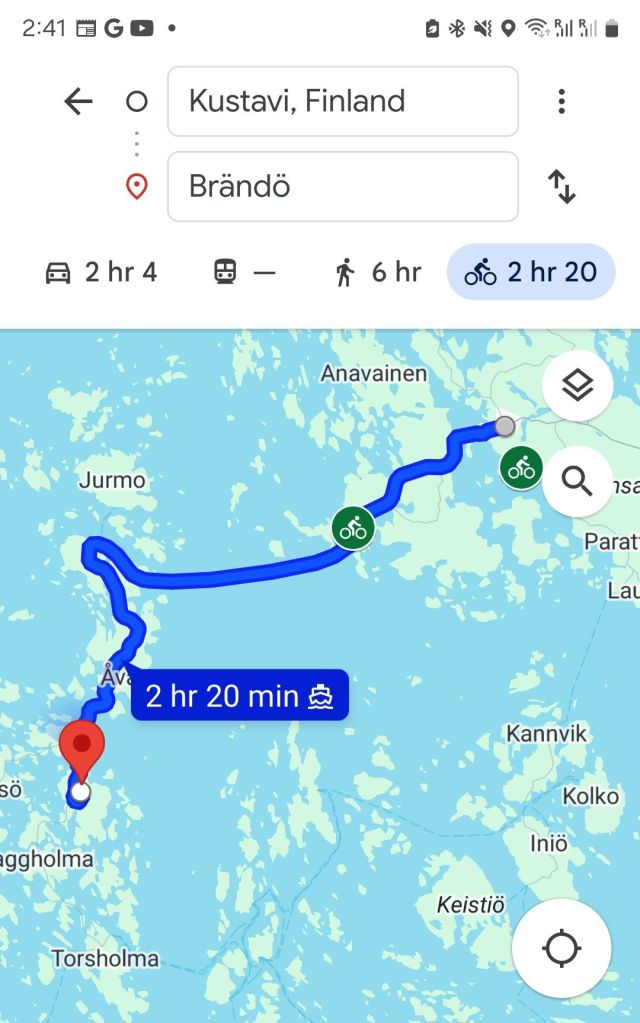The width and height of the screenshot is (640, 1023).
Task: Switch to driving directions
Action: tap(101, 272)
